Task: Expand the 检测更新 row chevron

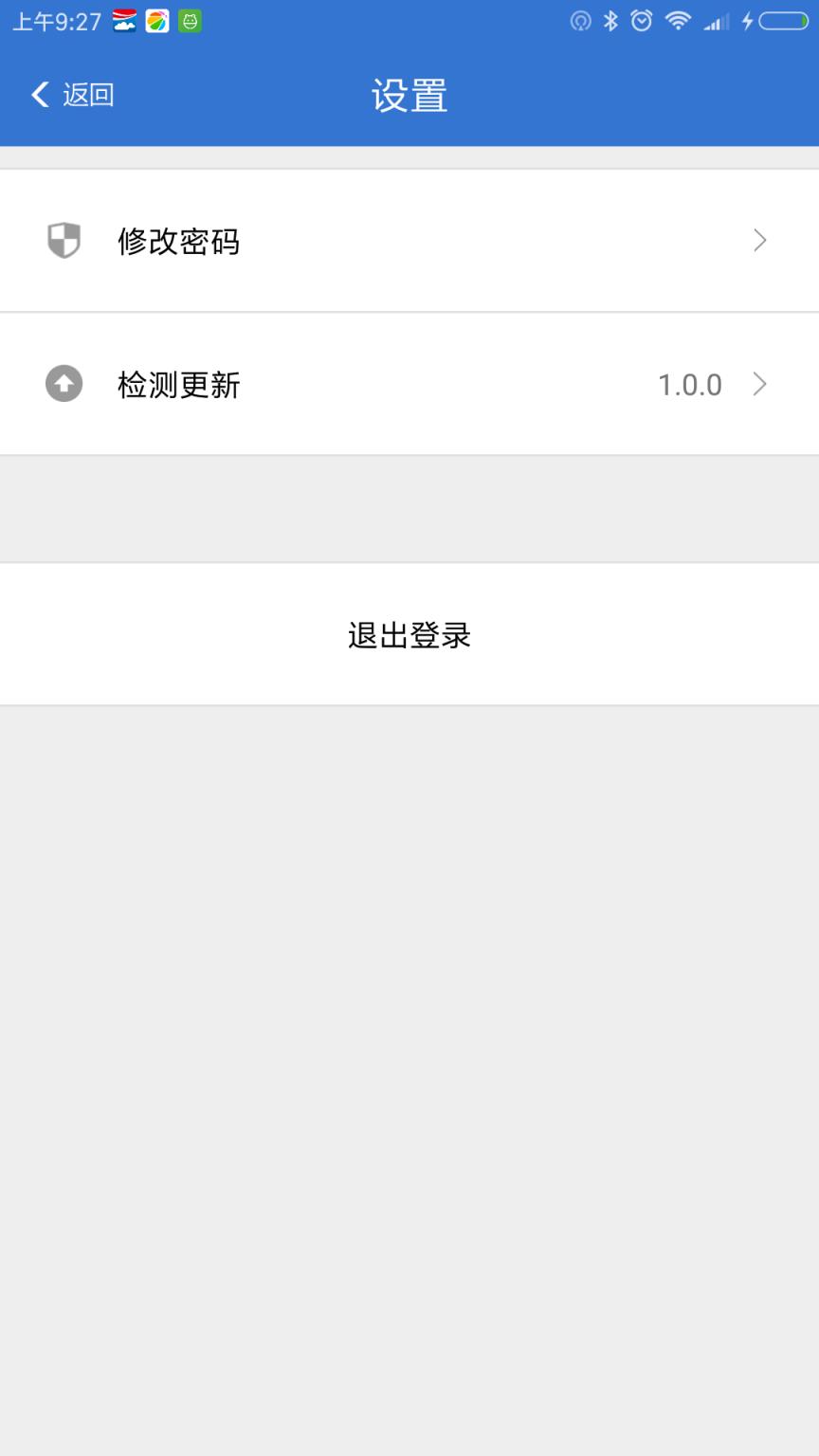Action: [x=759, y=384]
